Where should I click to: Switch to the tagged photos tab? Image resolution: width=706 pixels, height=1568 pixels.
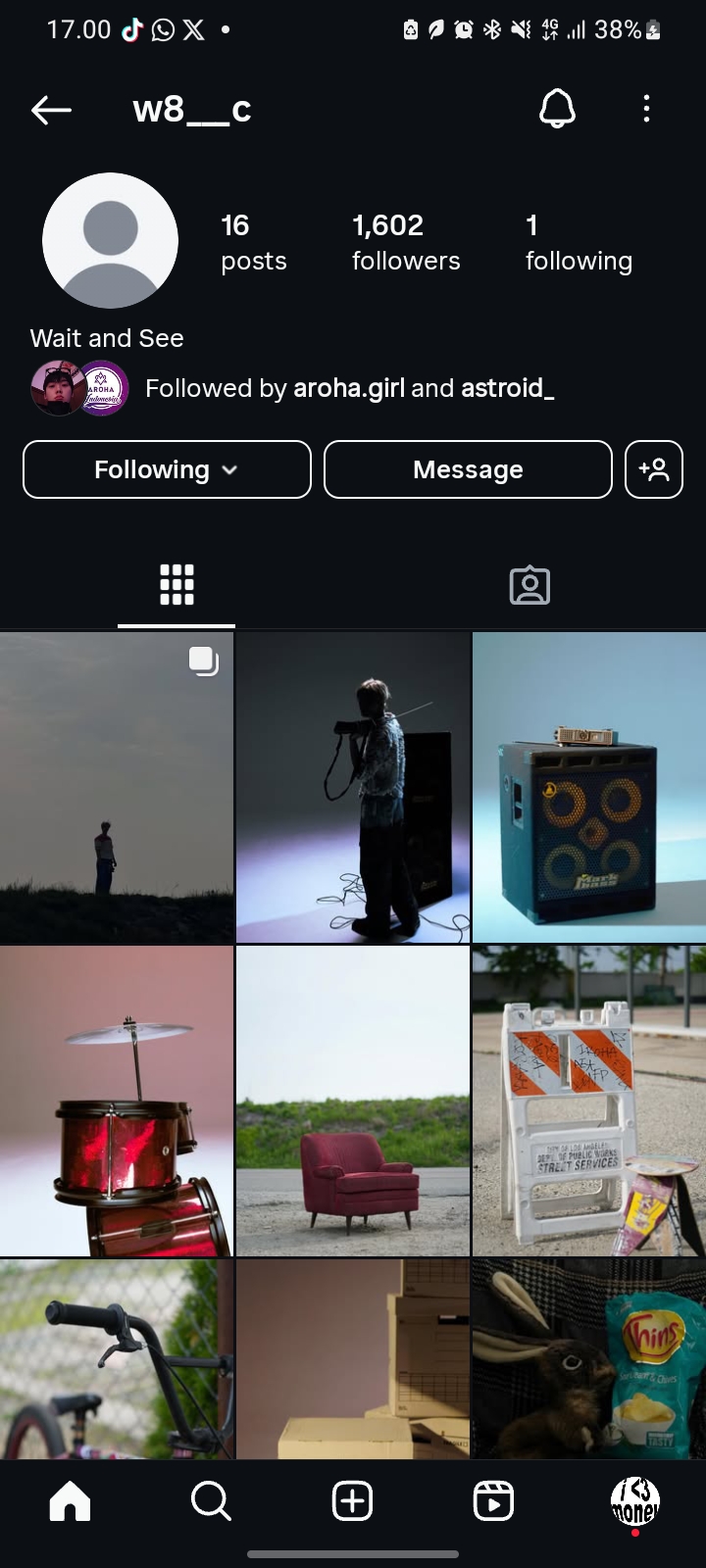(529, 585)
